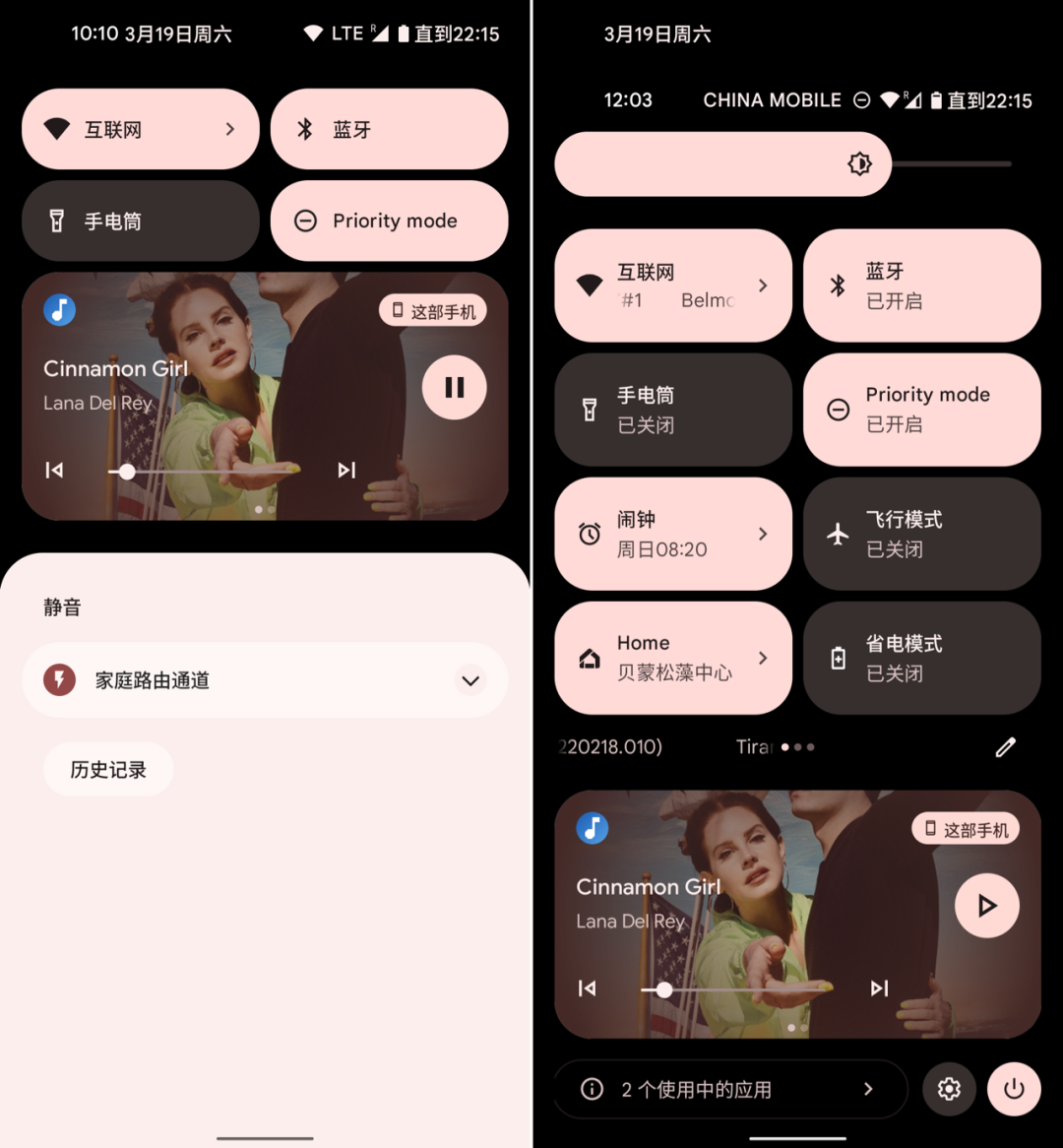Open the power menu
1063x1148 pixels.
pyautogui.click(x=1014, y=1089)
